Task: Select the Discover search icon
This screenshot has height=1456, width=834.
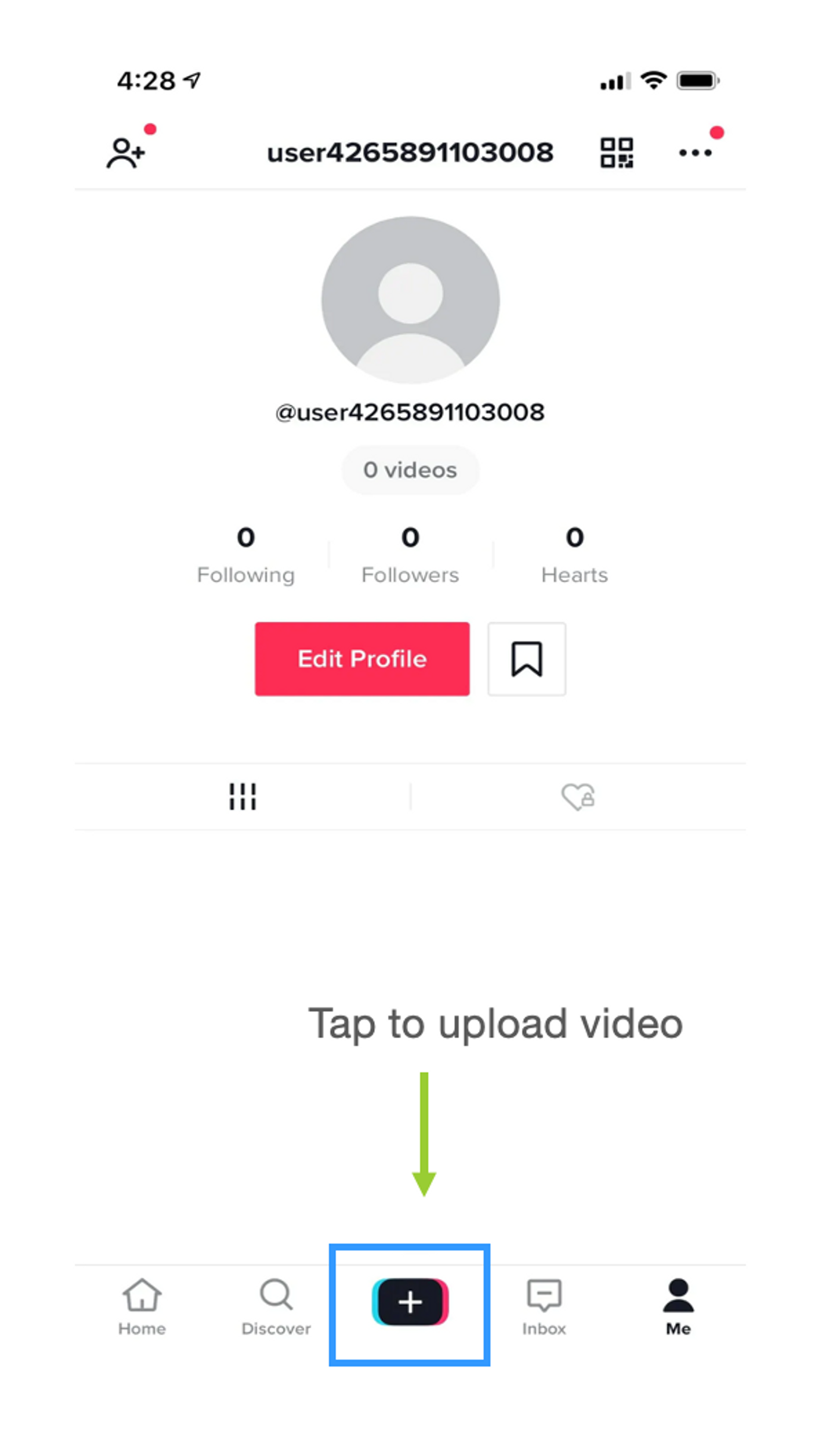Action: pos(275,1303)
